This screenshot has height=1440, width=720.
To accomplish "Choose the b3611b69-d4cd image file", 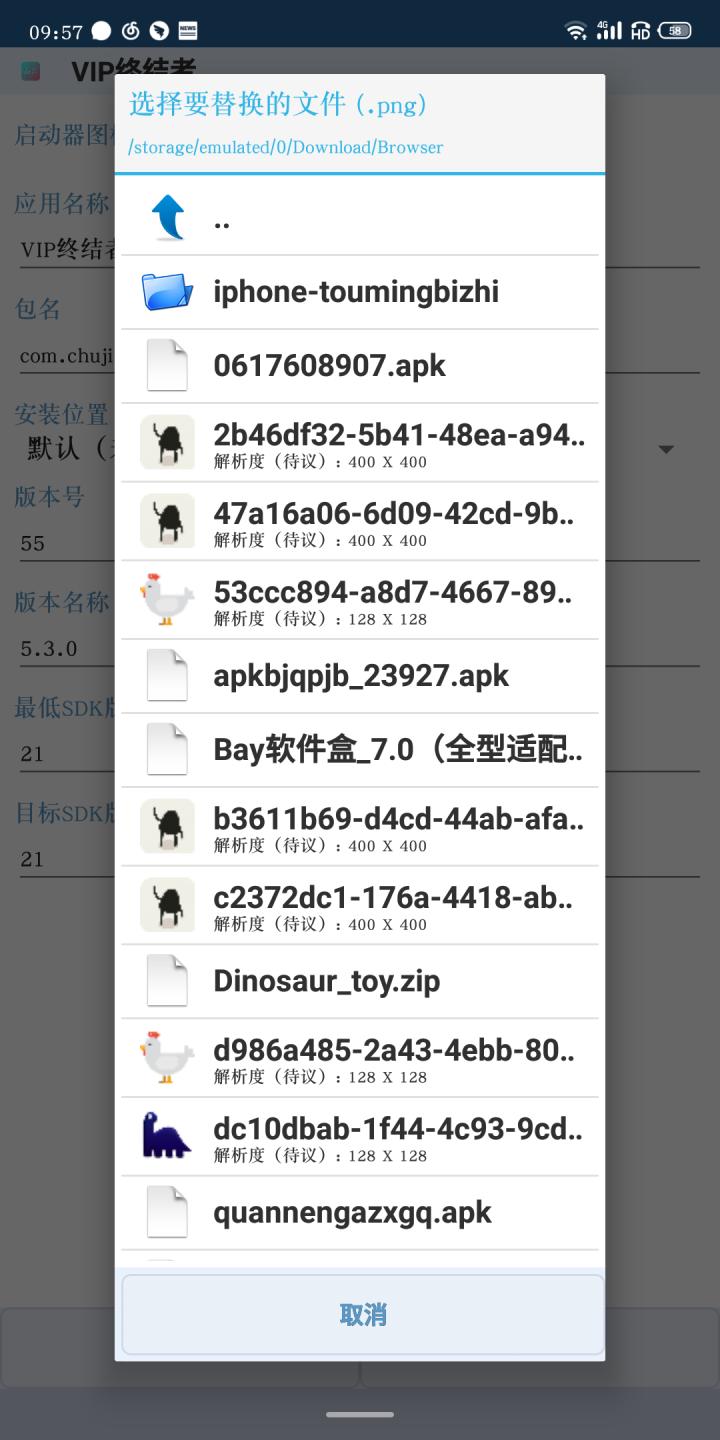I will (360, 827).
